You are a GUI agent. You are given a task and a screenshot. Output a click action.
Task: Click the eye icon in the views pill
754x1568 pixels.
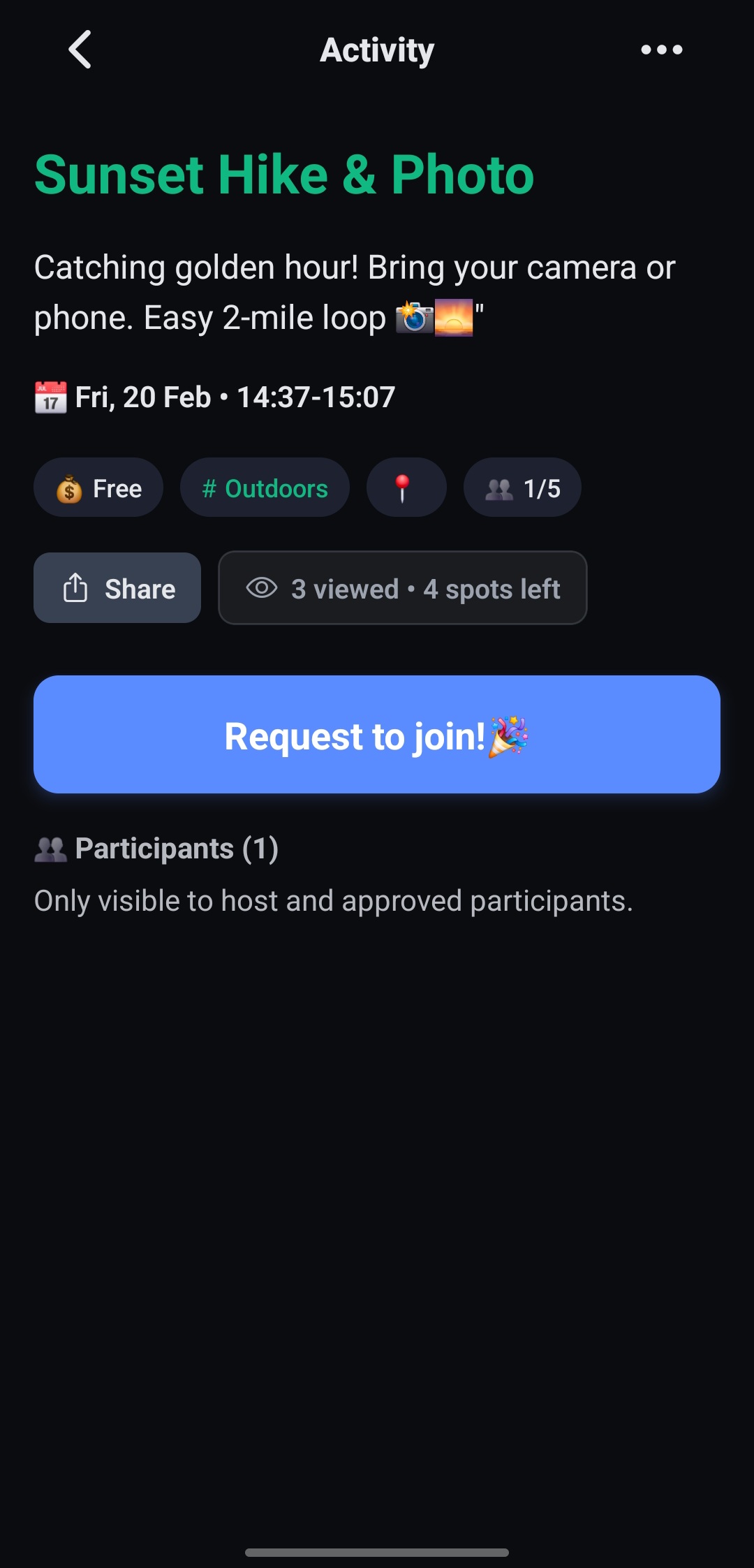tap(261, 587)
